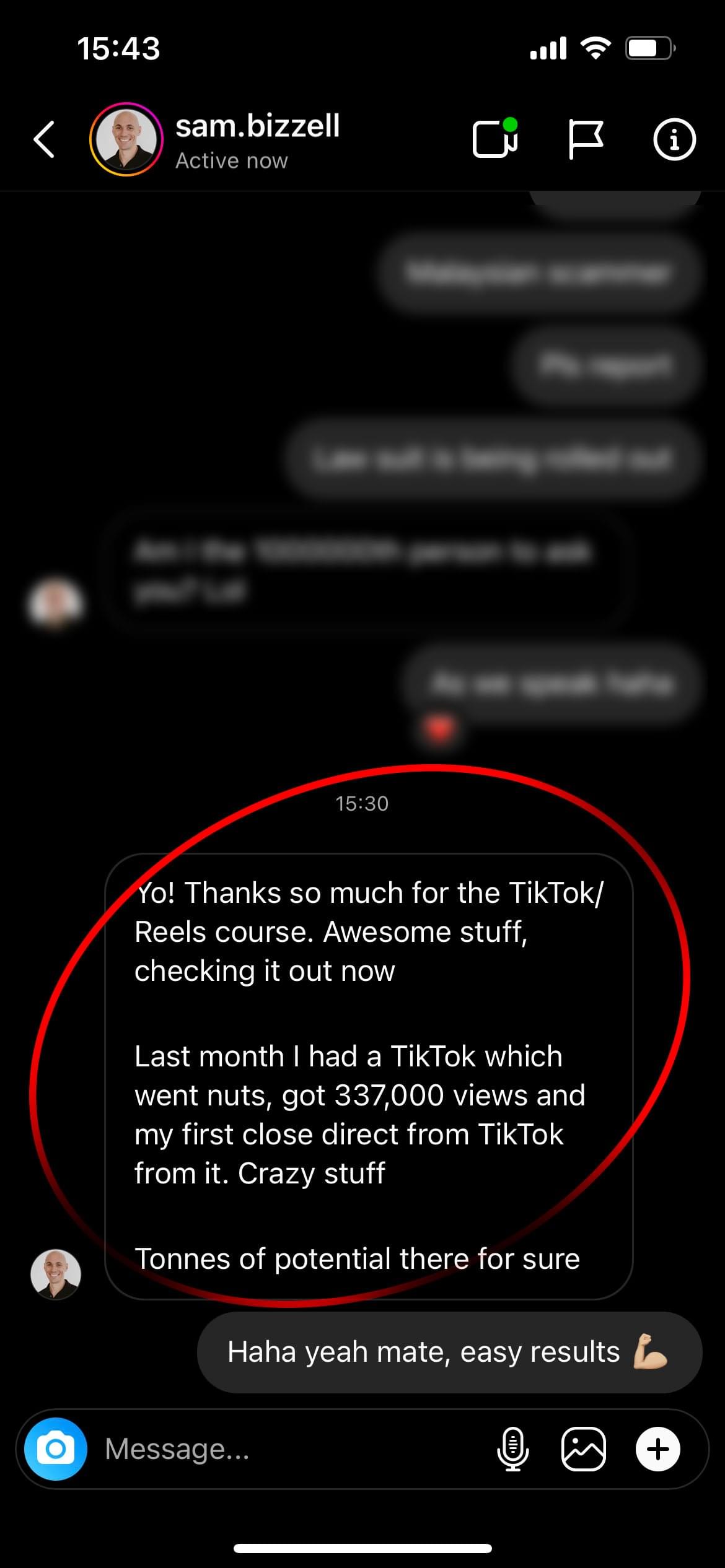Open sam.bizzell's profile from the username
The image size is (725, 1568).
pyautogui.click(x=257, y=126)
